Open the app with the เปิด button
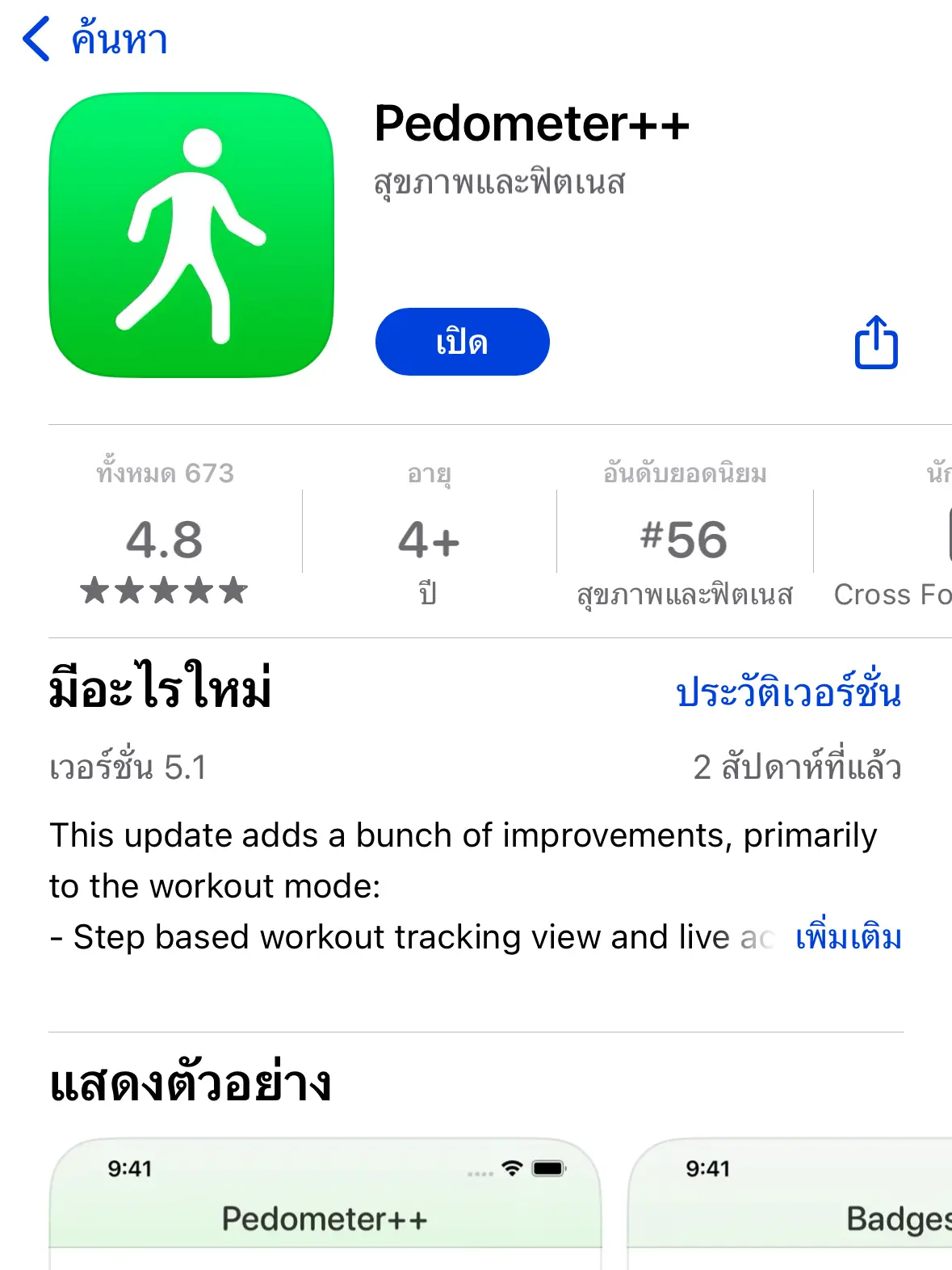952x1270 pixels. (462, 342)
